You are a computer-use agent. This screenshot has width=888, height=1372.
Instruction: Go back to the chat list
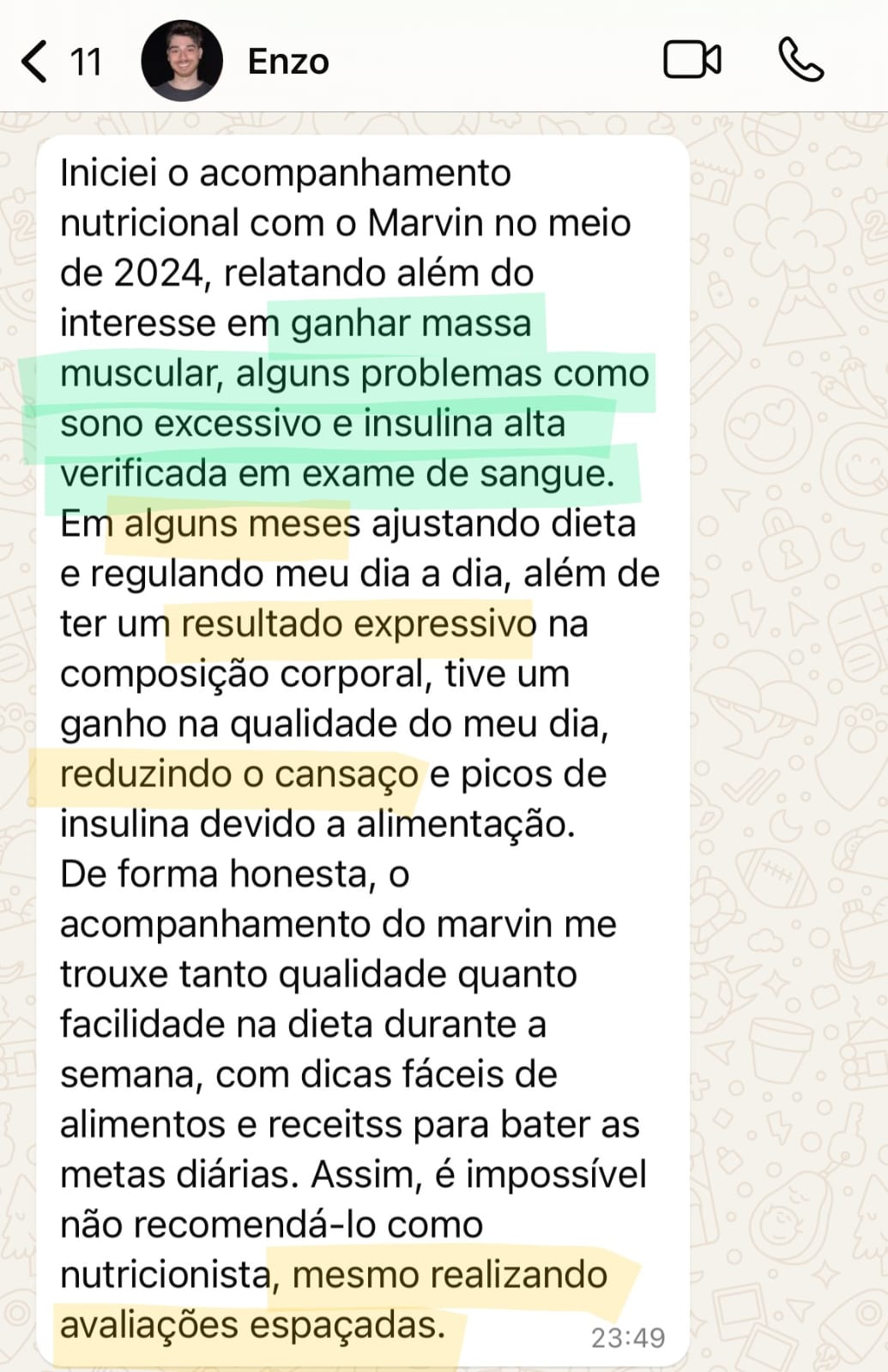pos(36,62)
